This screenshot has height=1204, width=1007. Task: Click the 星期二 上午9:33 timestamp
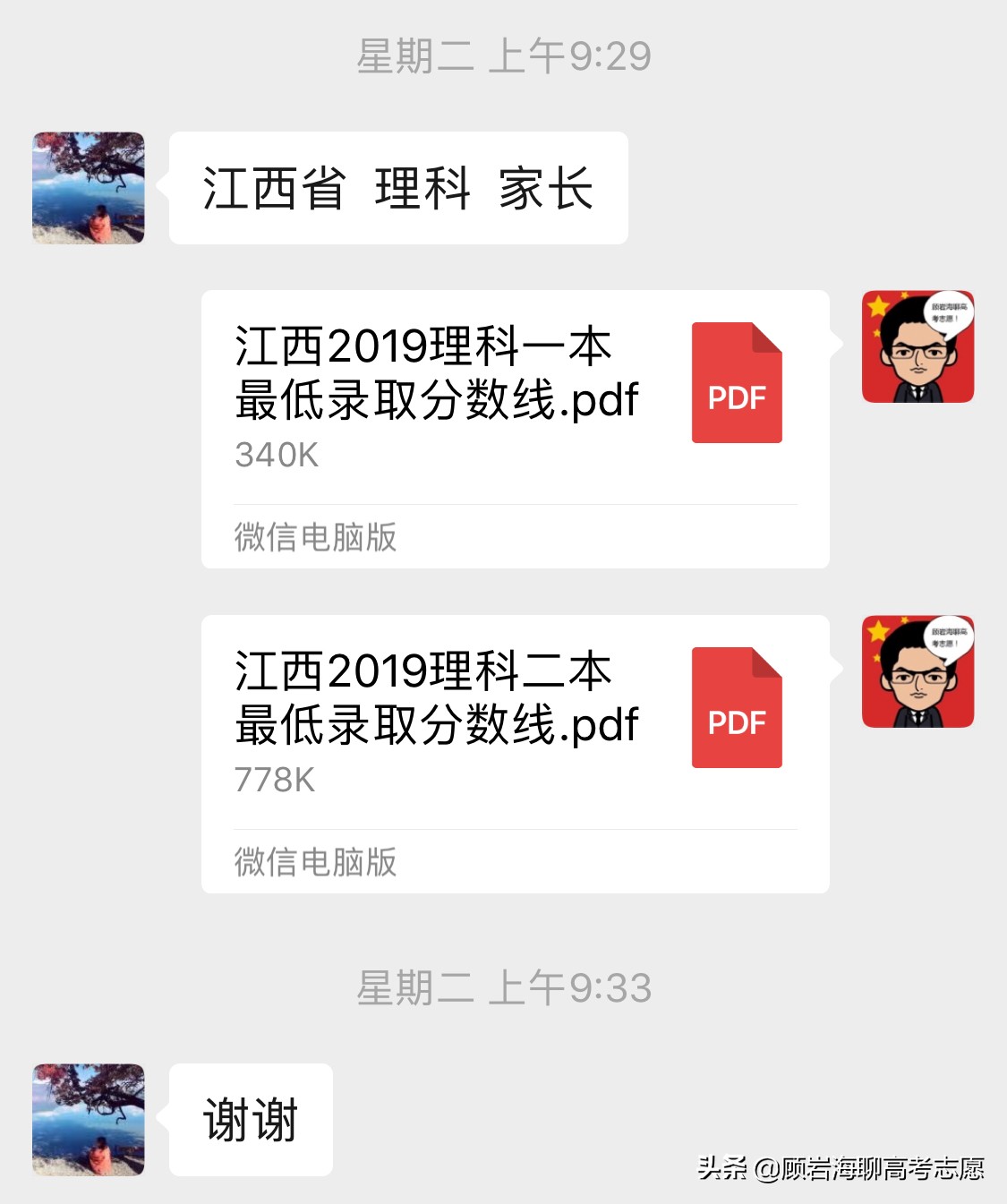tap(503, 989)
